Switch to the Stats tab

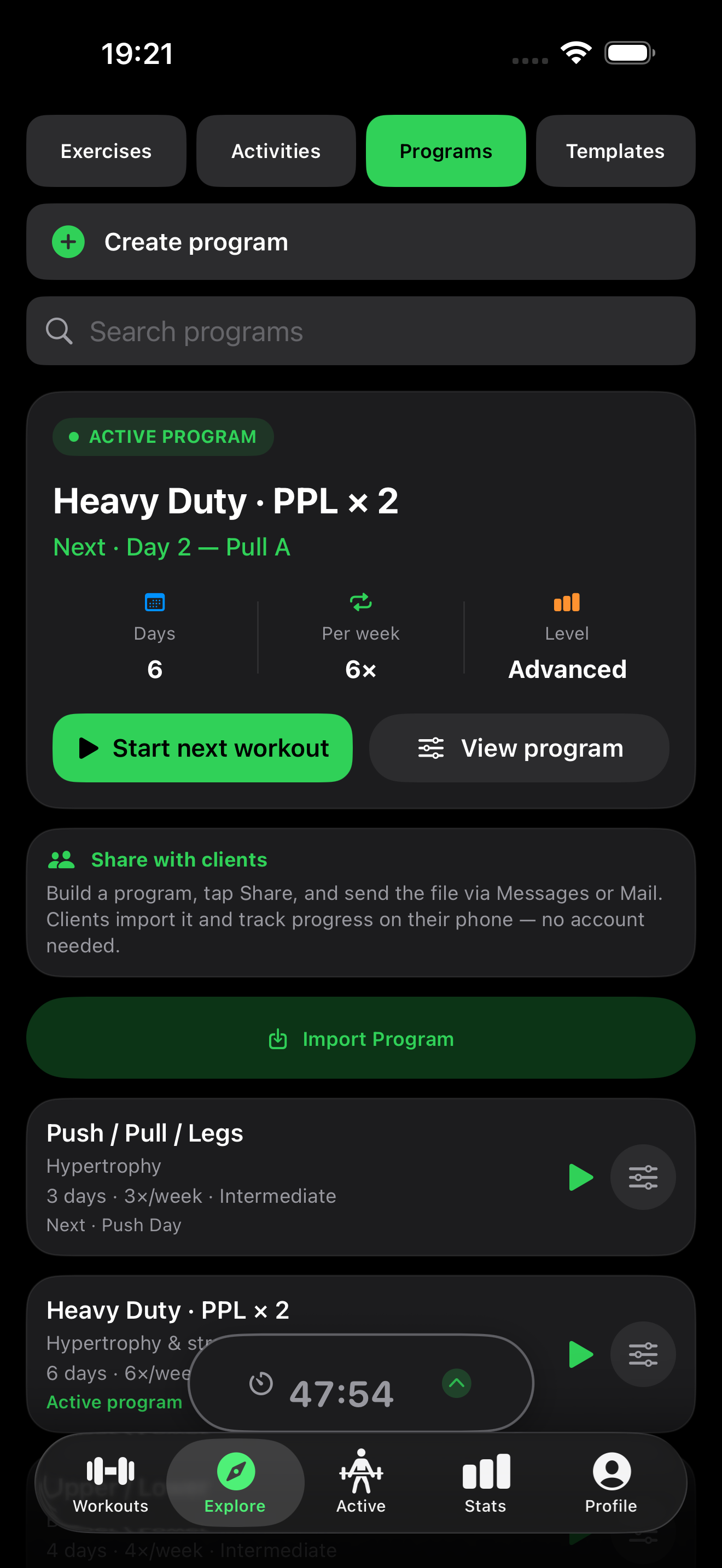(486, 1483)
